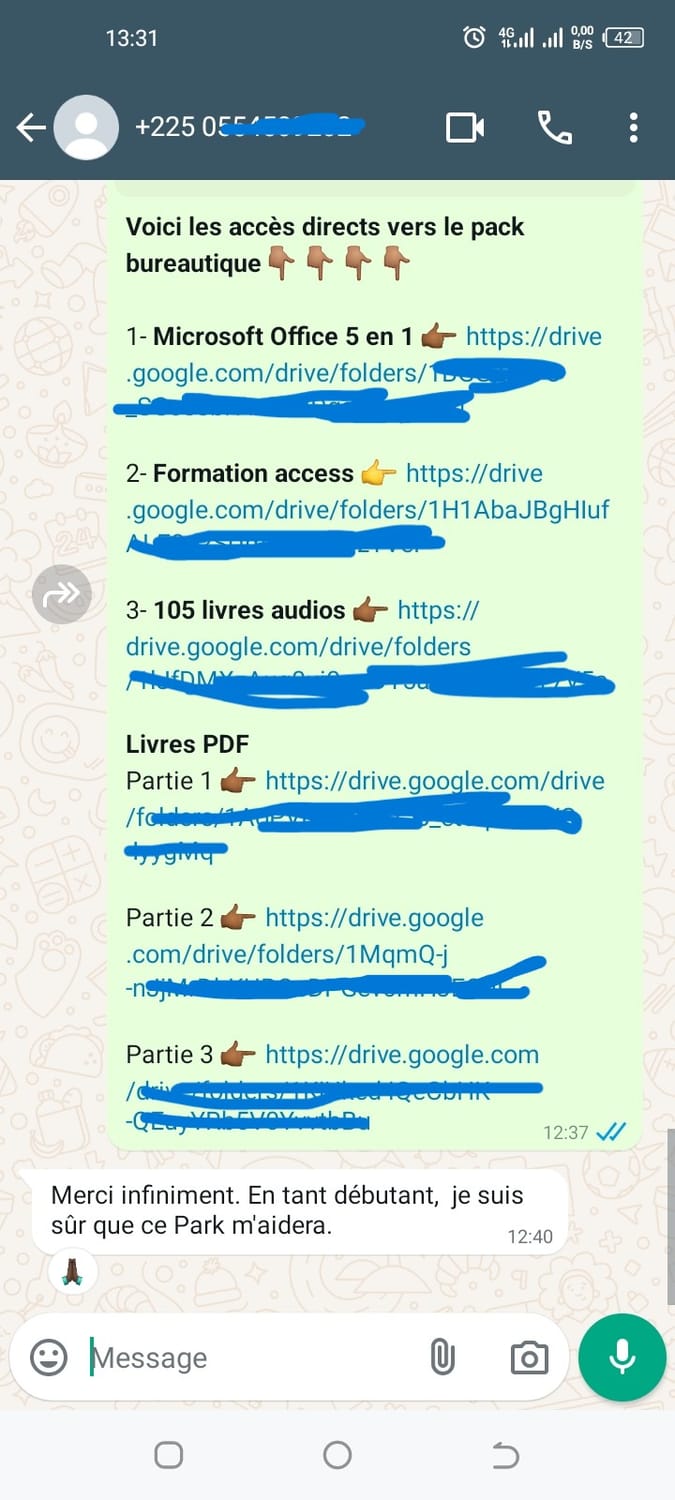675x1500 pixels.
Task: Go back to the chat list
Action: 31,128
